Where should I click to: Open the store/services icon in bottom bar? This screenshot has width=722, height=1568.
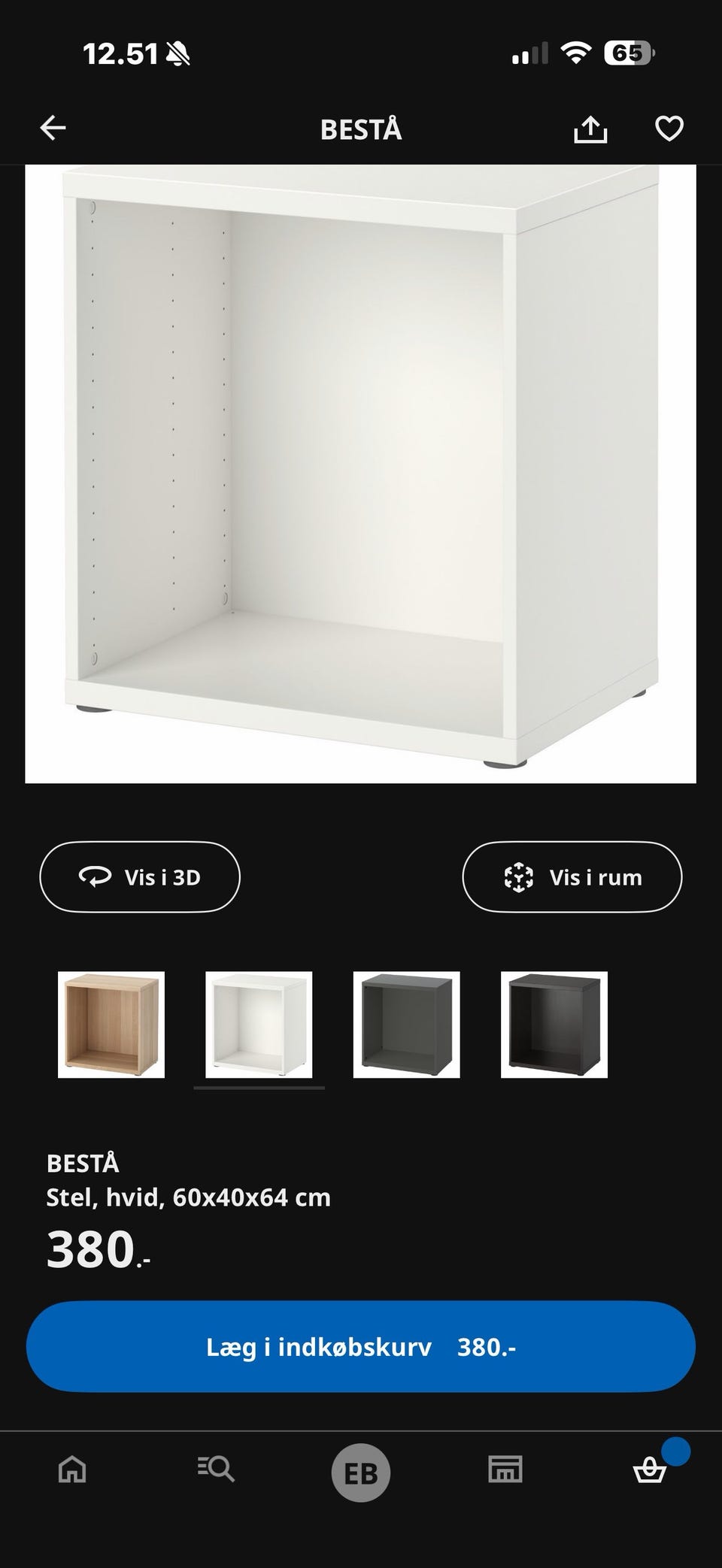tap(505, 1471)
